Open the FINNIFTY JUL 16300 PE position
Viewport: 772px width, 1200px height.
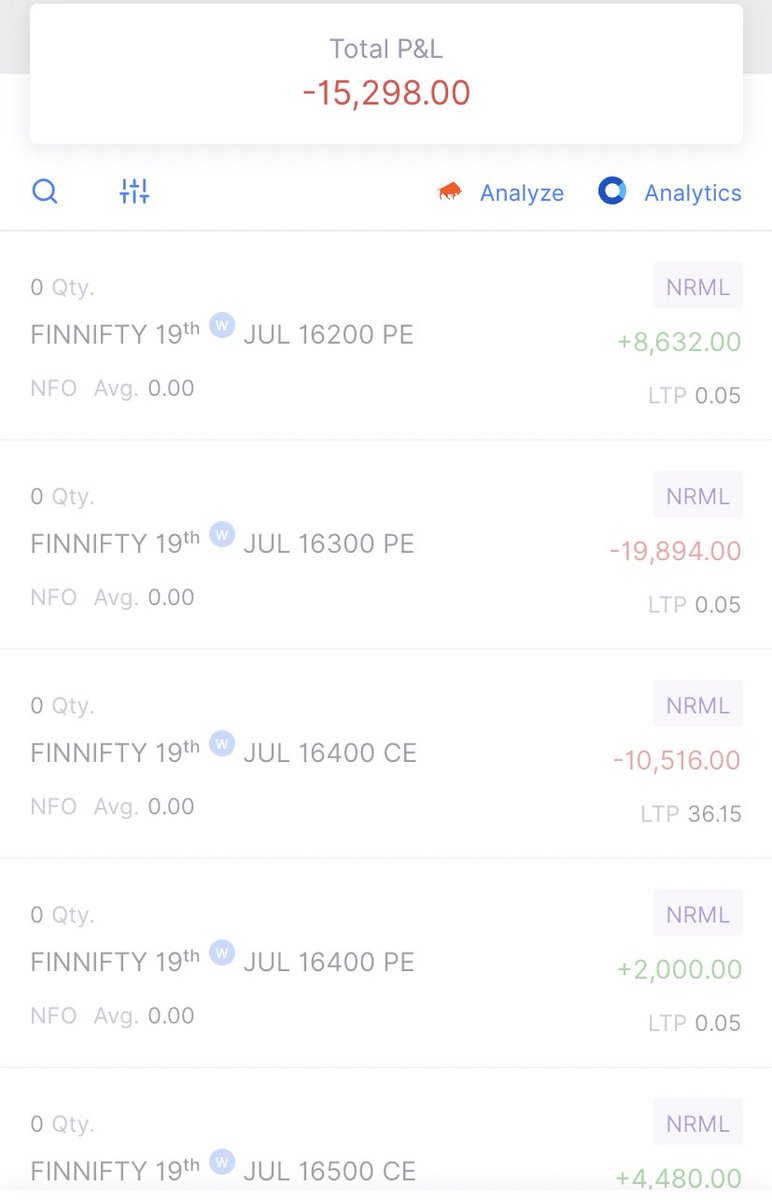tap(385, 545)
